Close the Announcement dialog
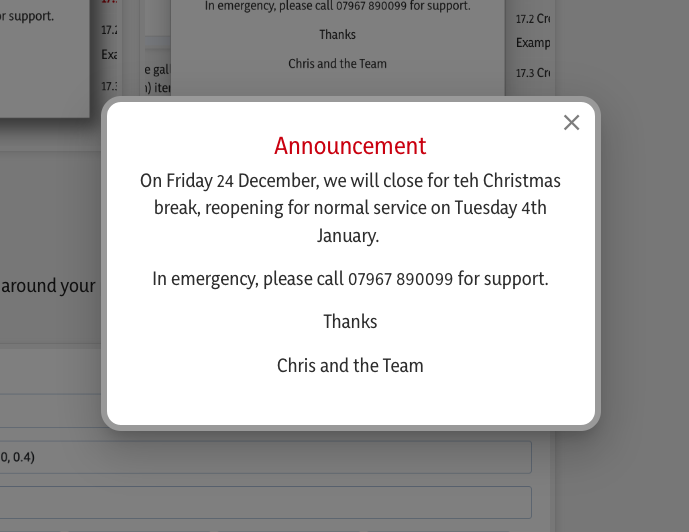The image size is (689, 532). pos(571,123)
